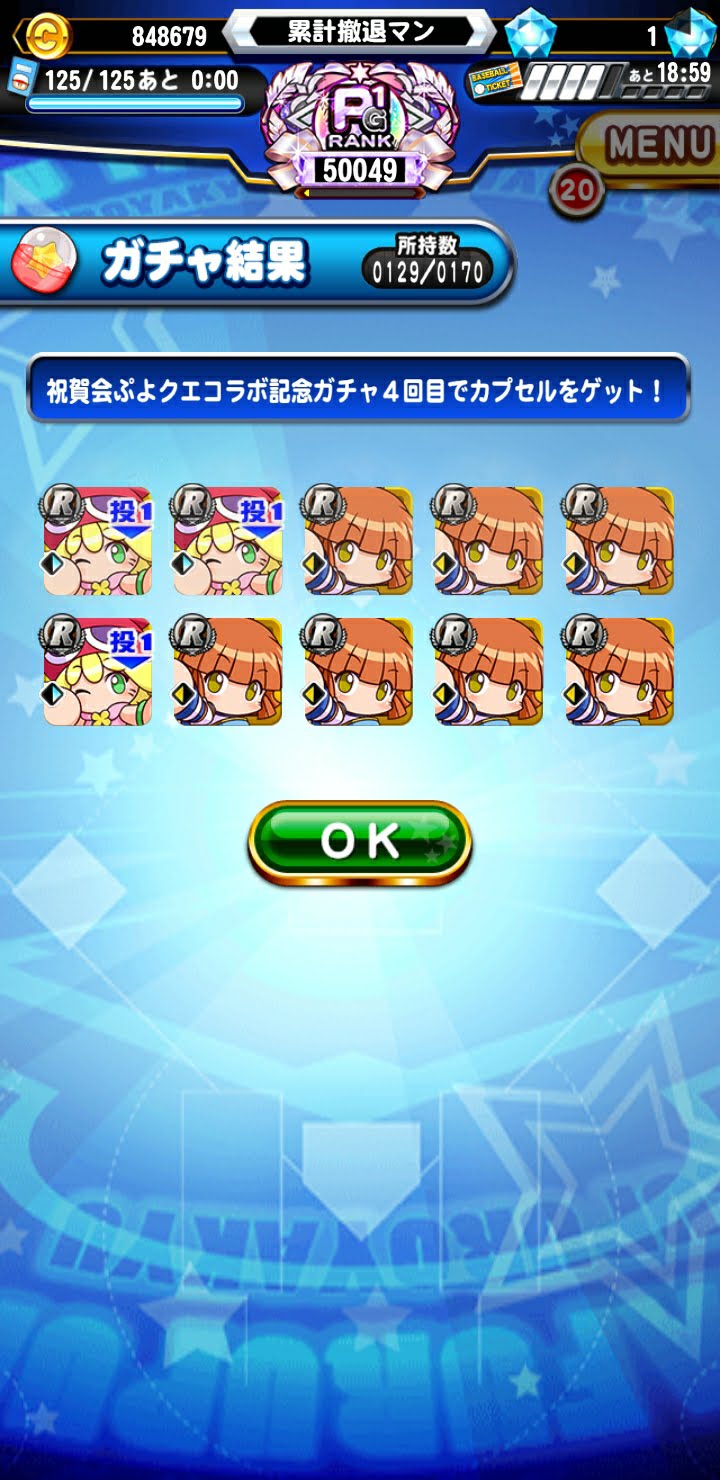Tap the blue power stone diamond
The image size is (720, 1480).
[530, 35]
